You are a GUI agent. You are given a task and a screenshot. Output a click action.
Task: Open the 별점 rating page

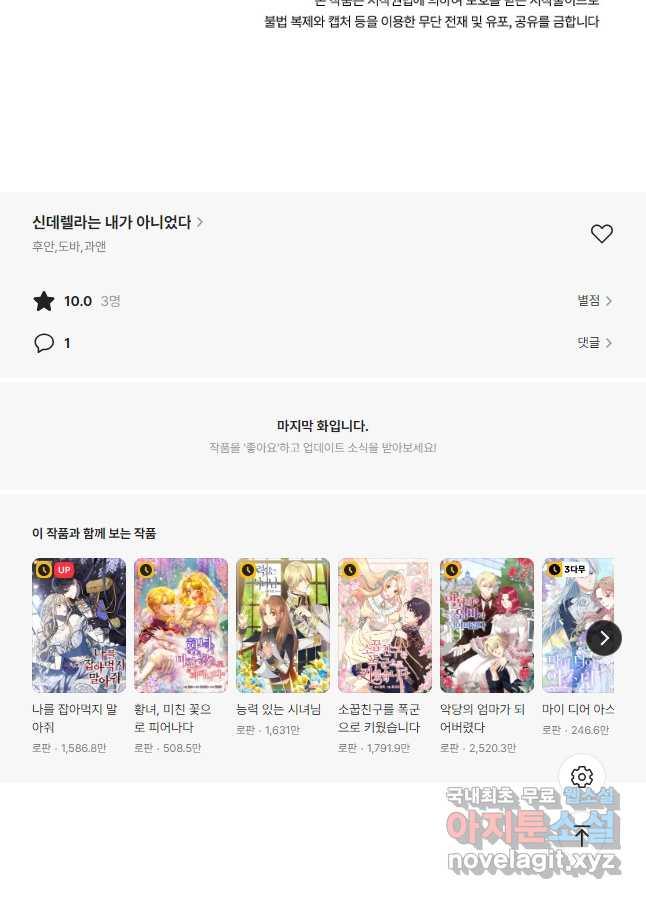coord(594,301)
